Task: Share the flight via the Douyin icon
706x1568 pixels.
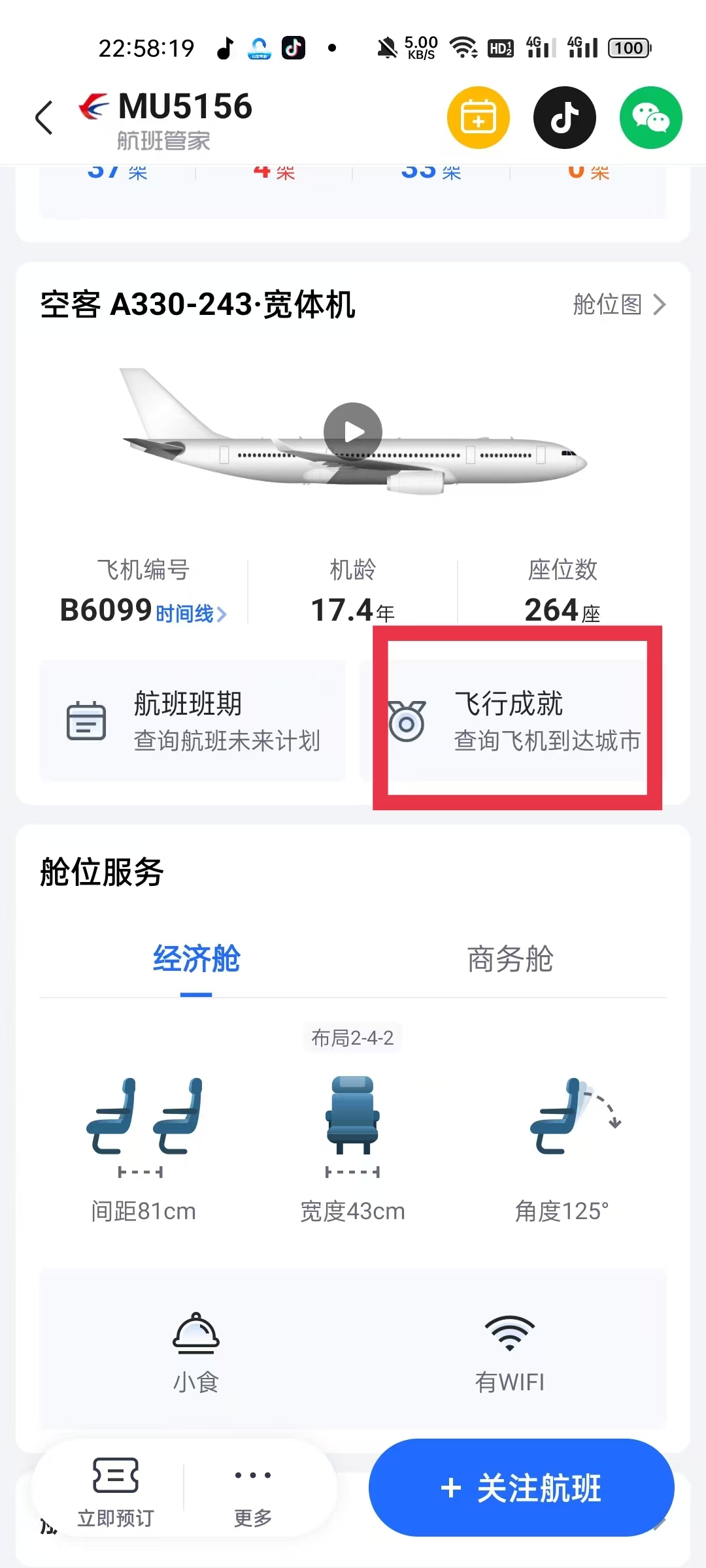Action: tap(565, 118)
